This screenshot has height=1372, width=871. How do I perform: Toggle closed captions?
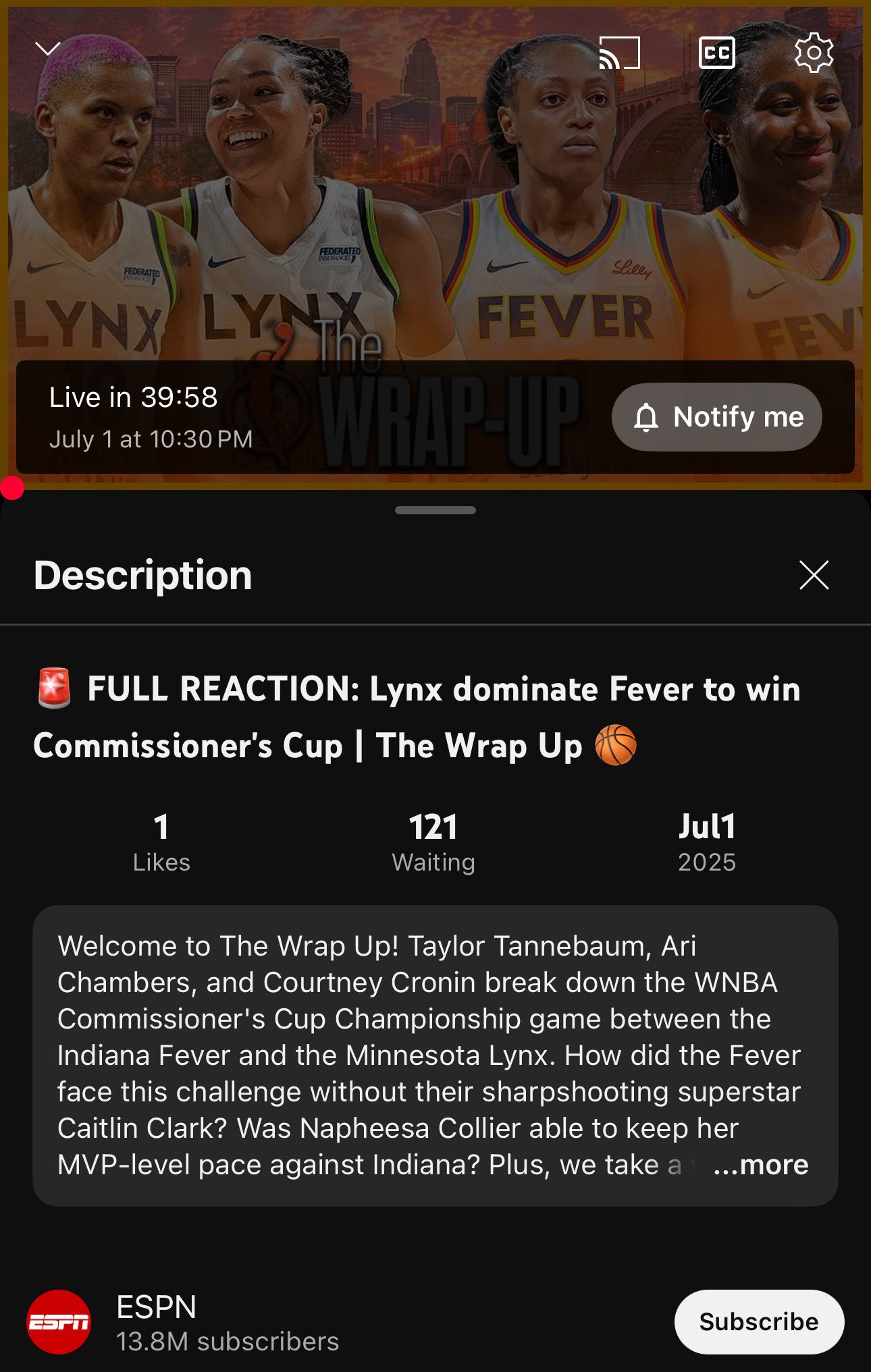tap(716, 53)
